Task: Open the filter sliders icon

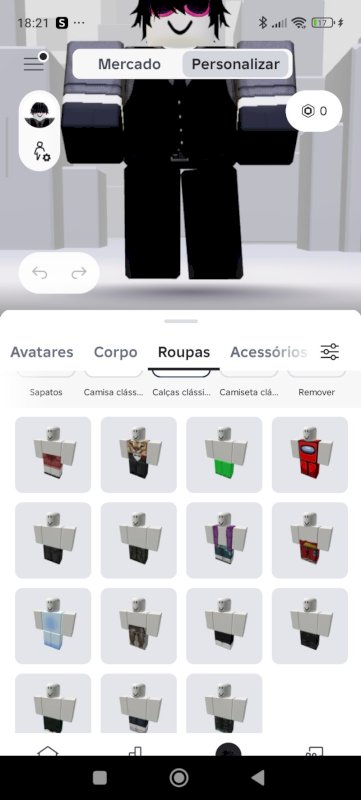Action: pyautogui.click(x=329, y=352)
